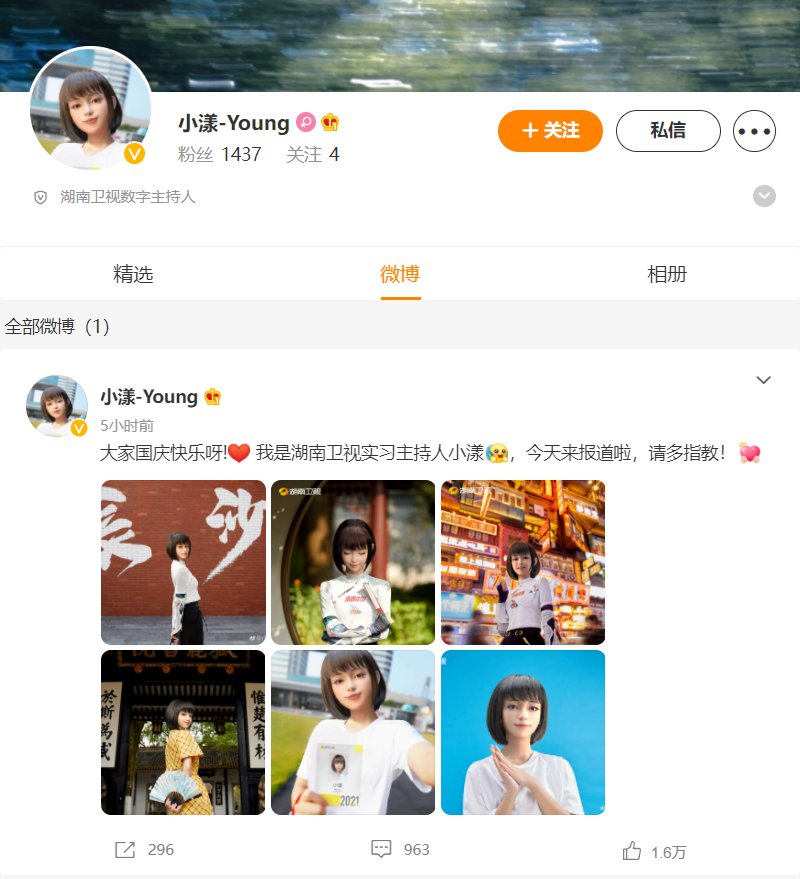800x879 pixels.
Task: Click the red-wall photo thumbnail in the post
Action: 184,562
